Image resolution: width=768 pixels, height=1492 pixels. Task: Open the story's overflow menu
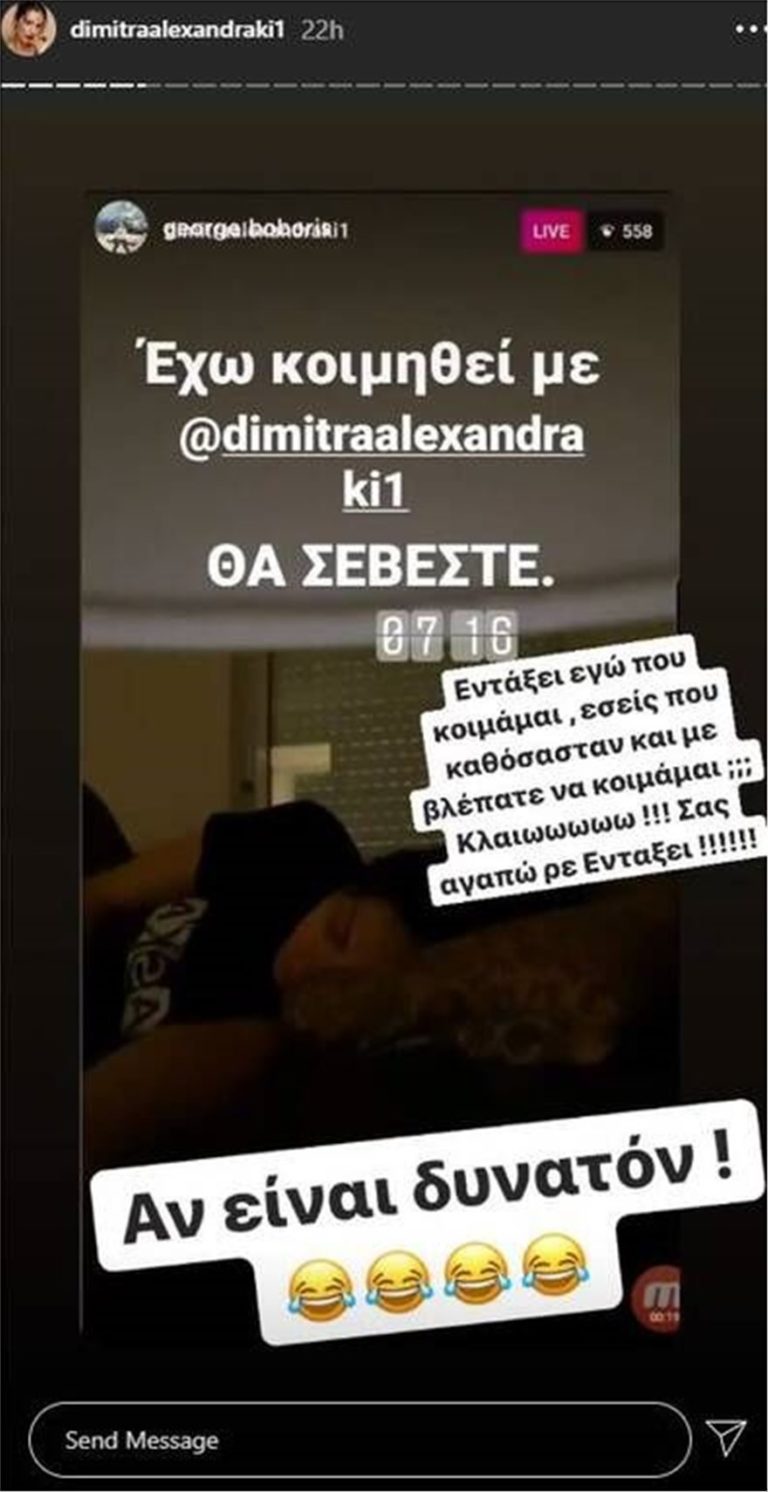point(749,30)
